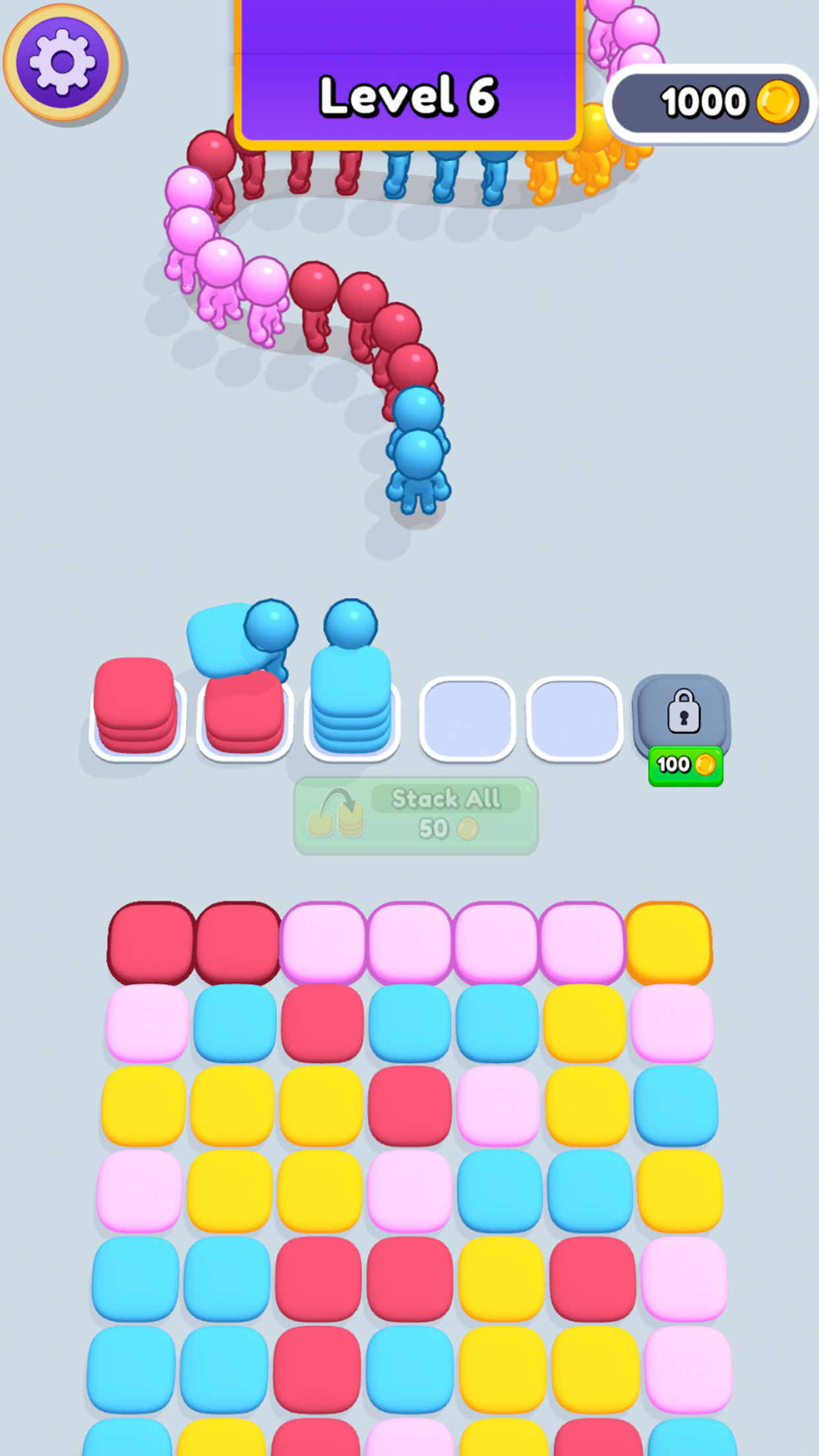Image resolution: width=819 pixels, height=1456 pixels.
Task: Unlock the locked slot for 100 coins
Action: [x=683, y=729]
